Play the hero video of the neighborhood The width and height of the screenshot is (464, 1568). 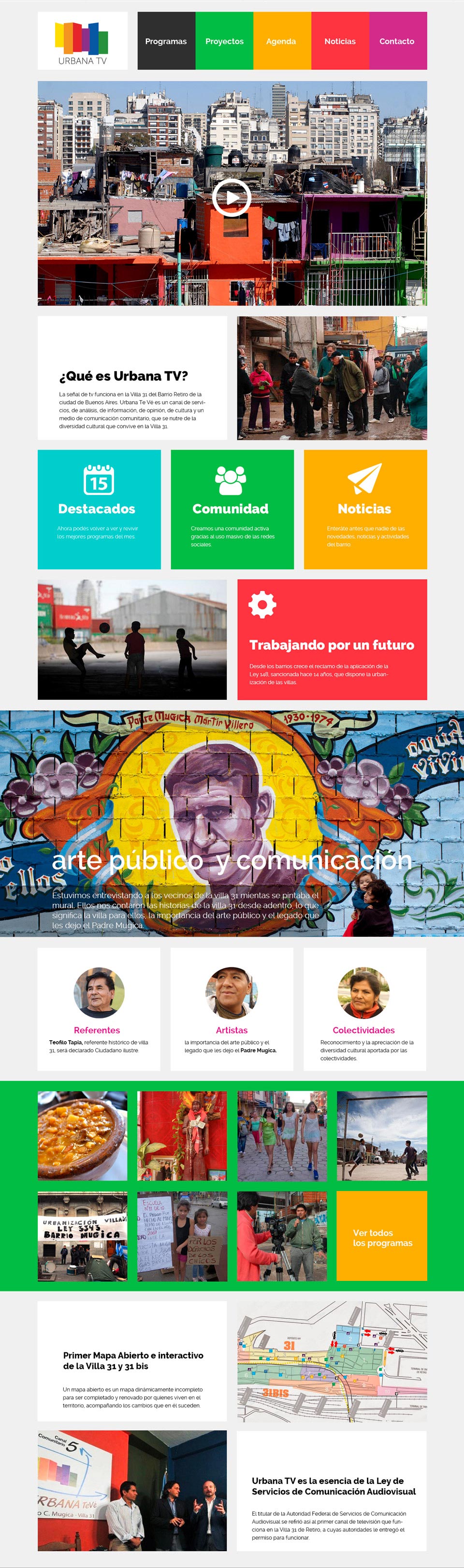[x=232, y=197]
